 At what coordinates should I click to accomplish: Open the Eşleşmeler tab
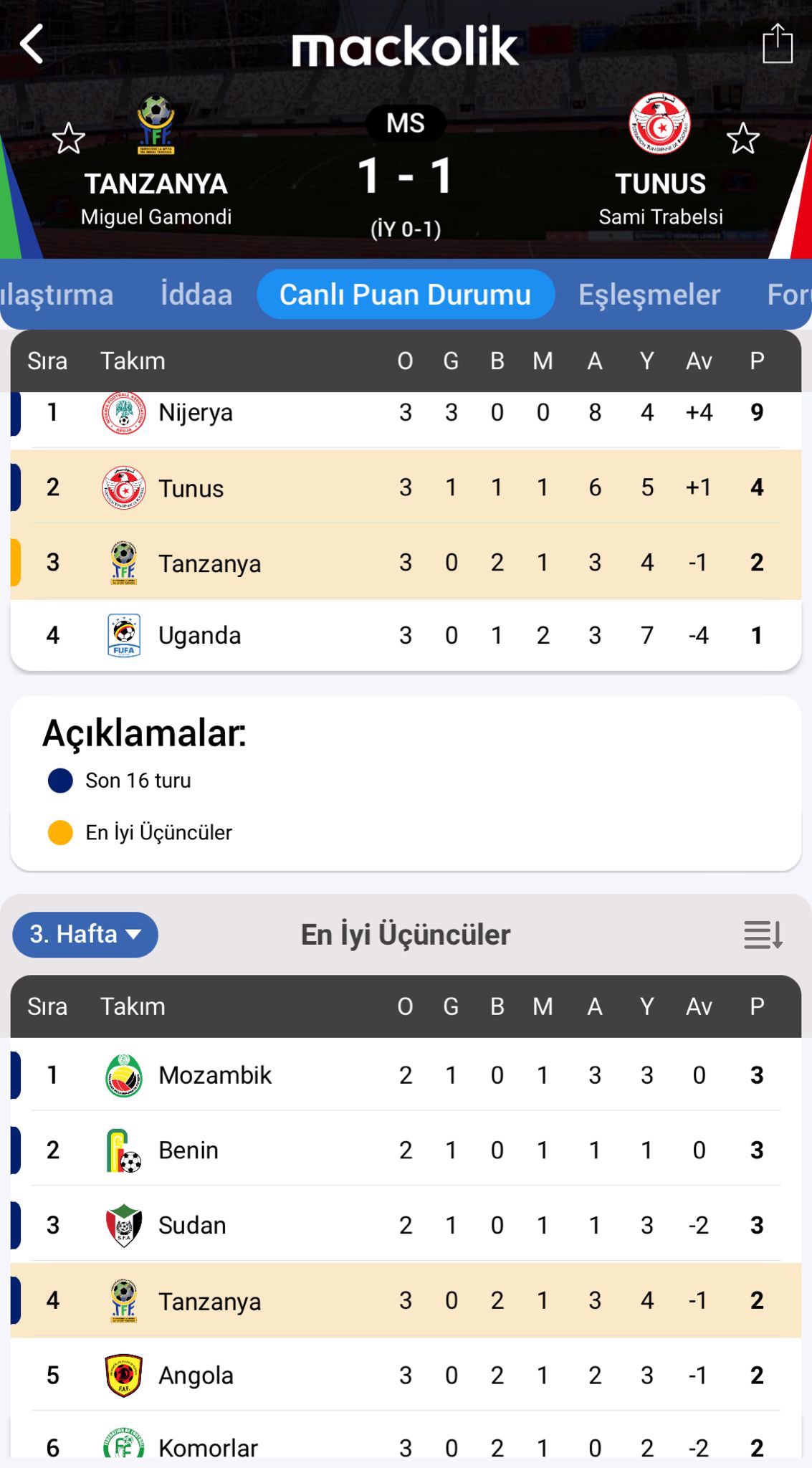[x=649, y=295]
